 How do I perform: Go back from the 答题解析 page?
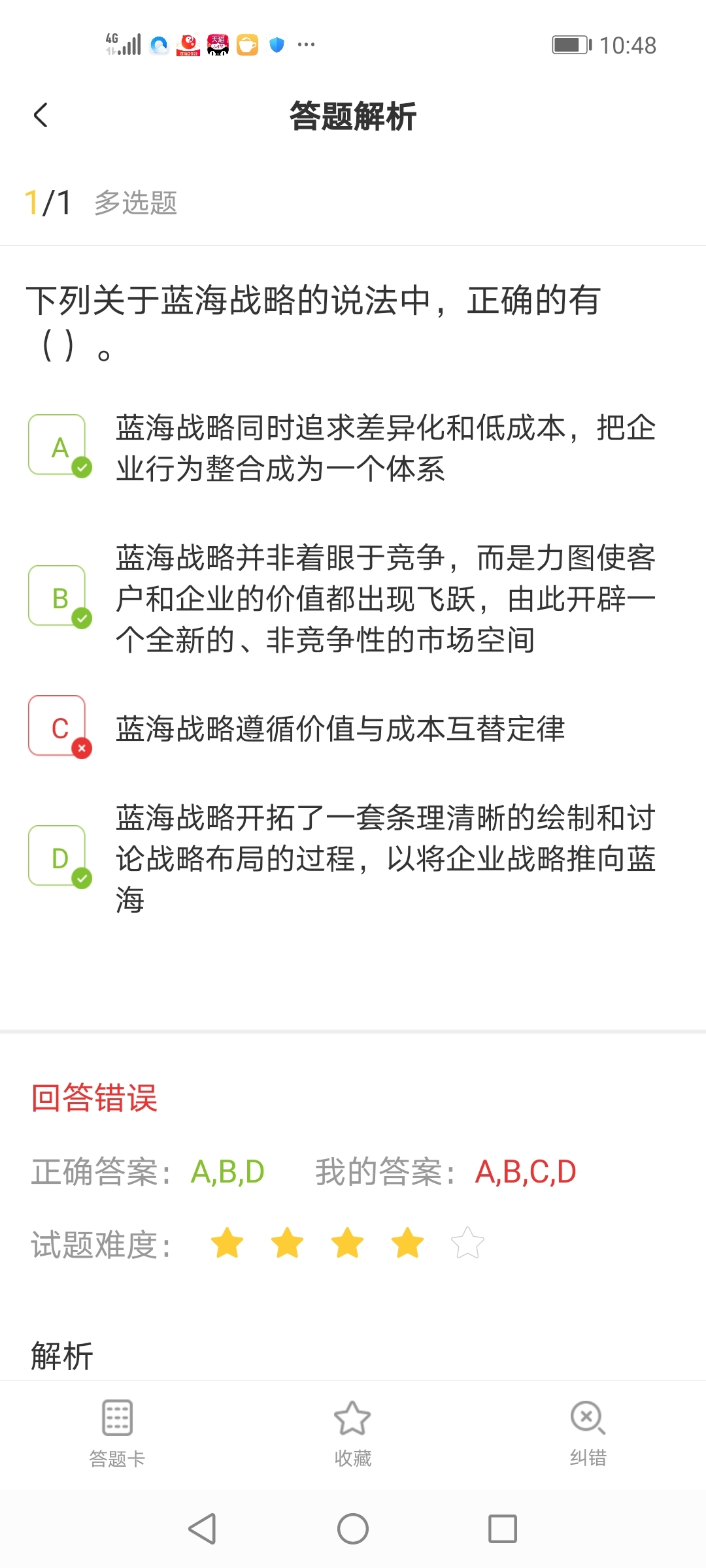(x=41, y=116)
